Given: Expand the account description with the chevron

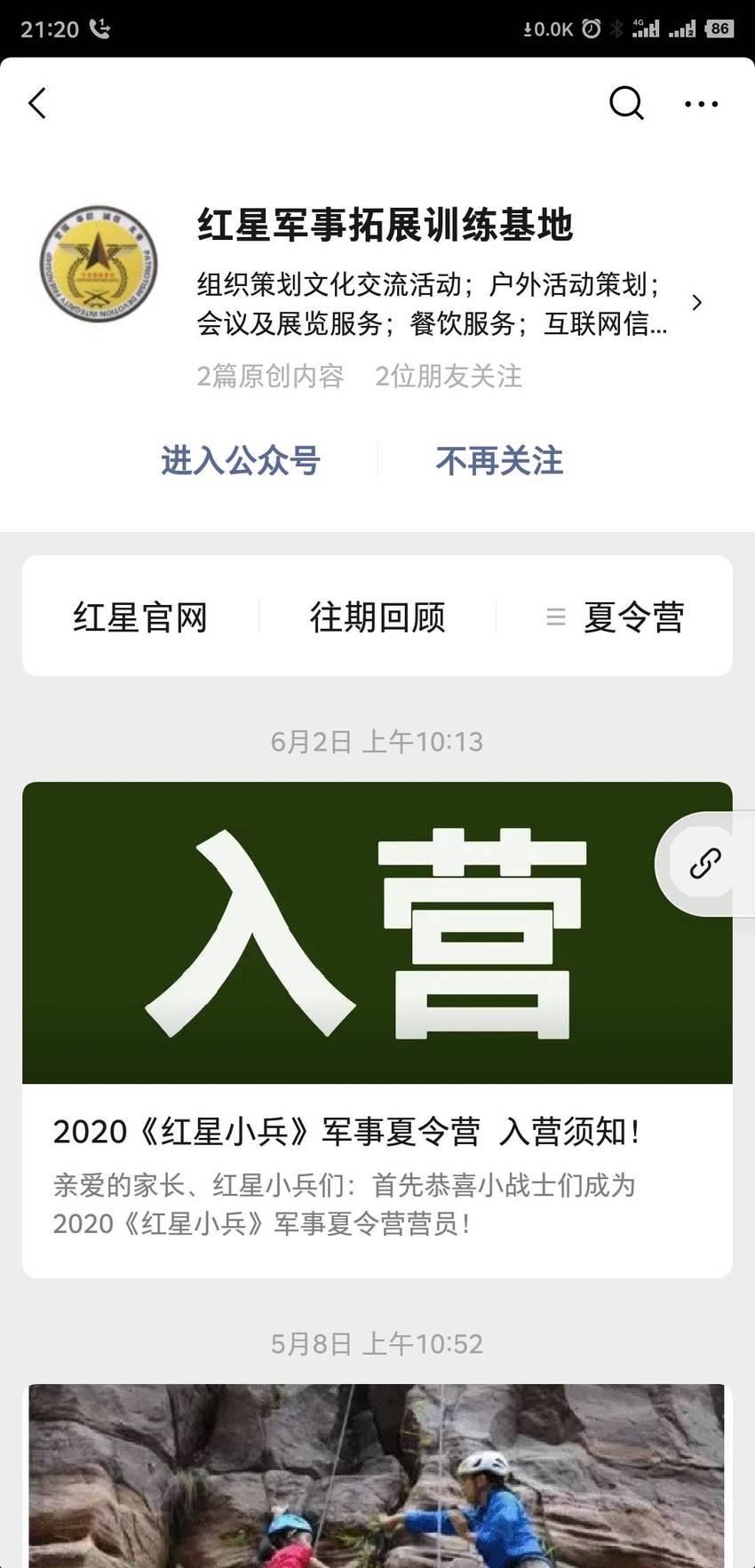Looking at the screenshot, I should [696, 302].
